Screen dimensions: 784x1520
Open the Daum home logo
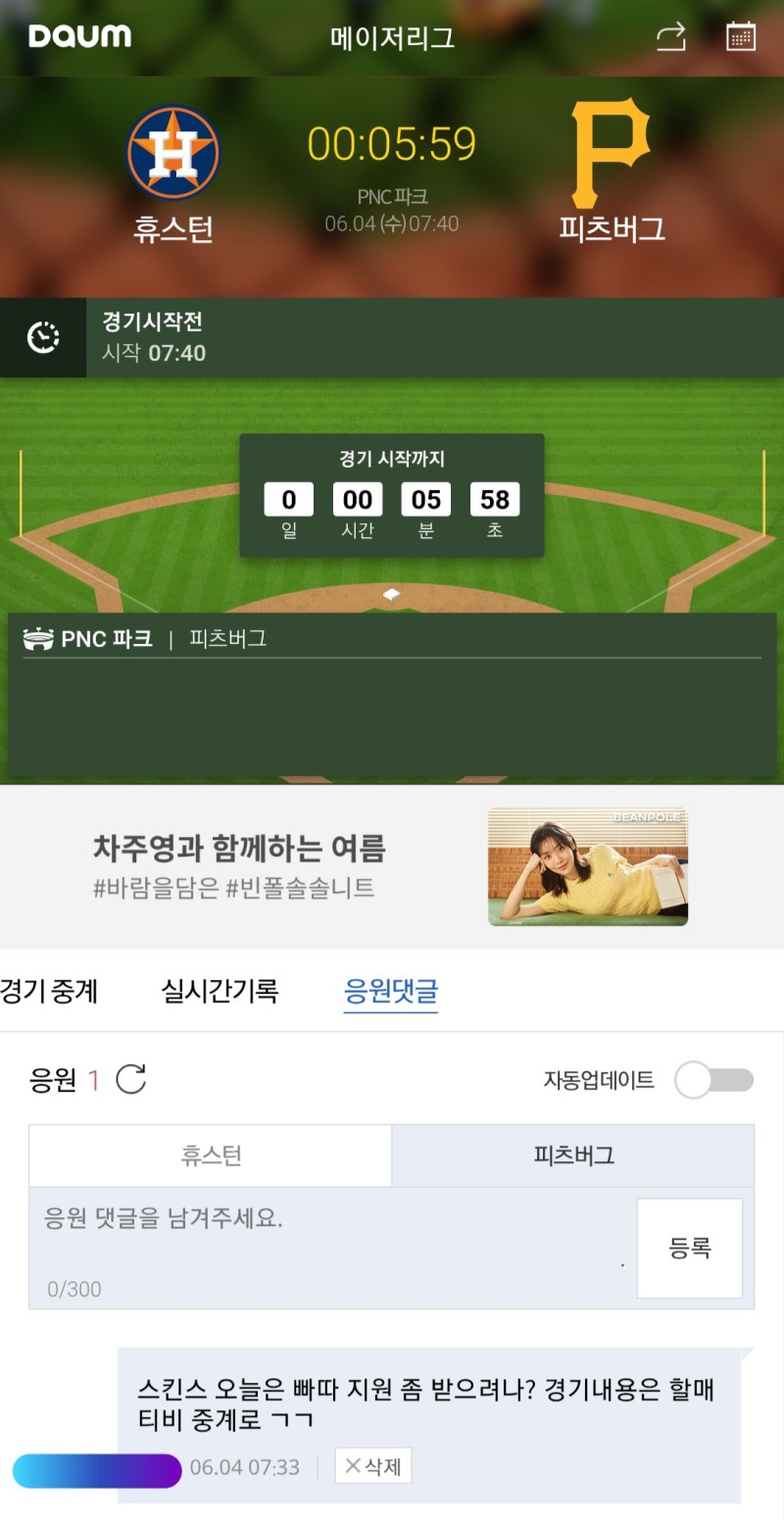(79, 37)
